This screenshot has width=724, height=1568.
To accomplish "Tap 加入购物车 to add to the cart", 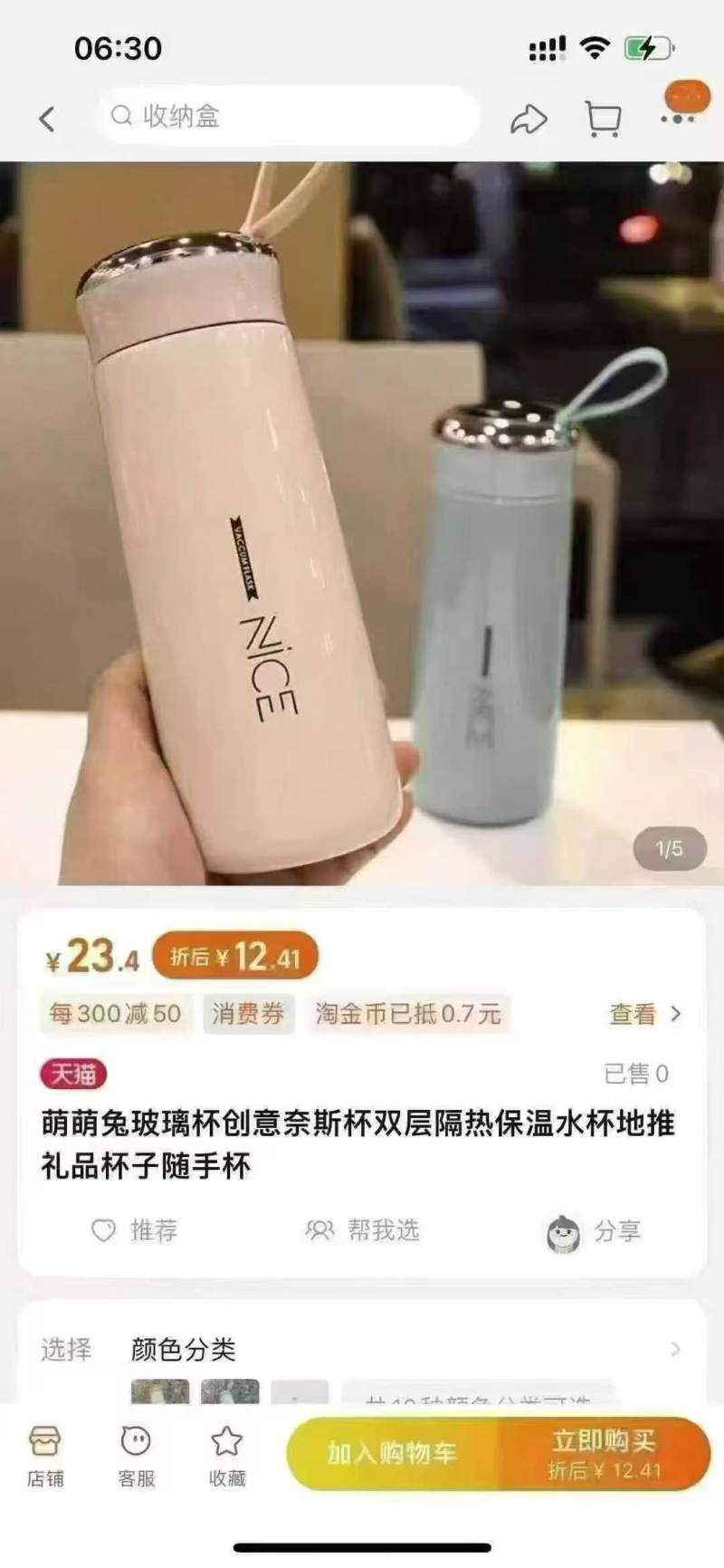I will [392, 1454].
